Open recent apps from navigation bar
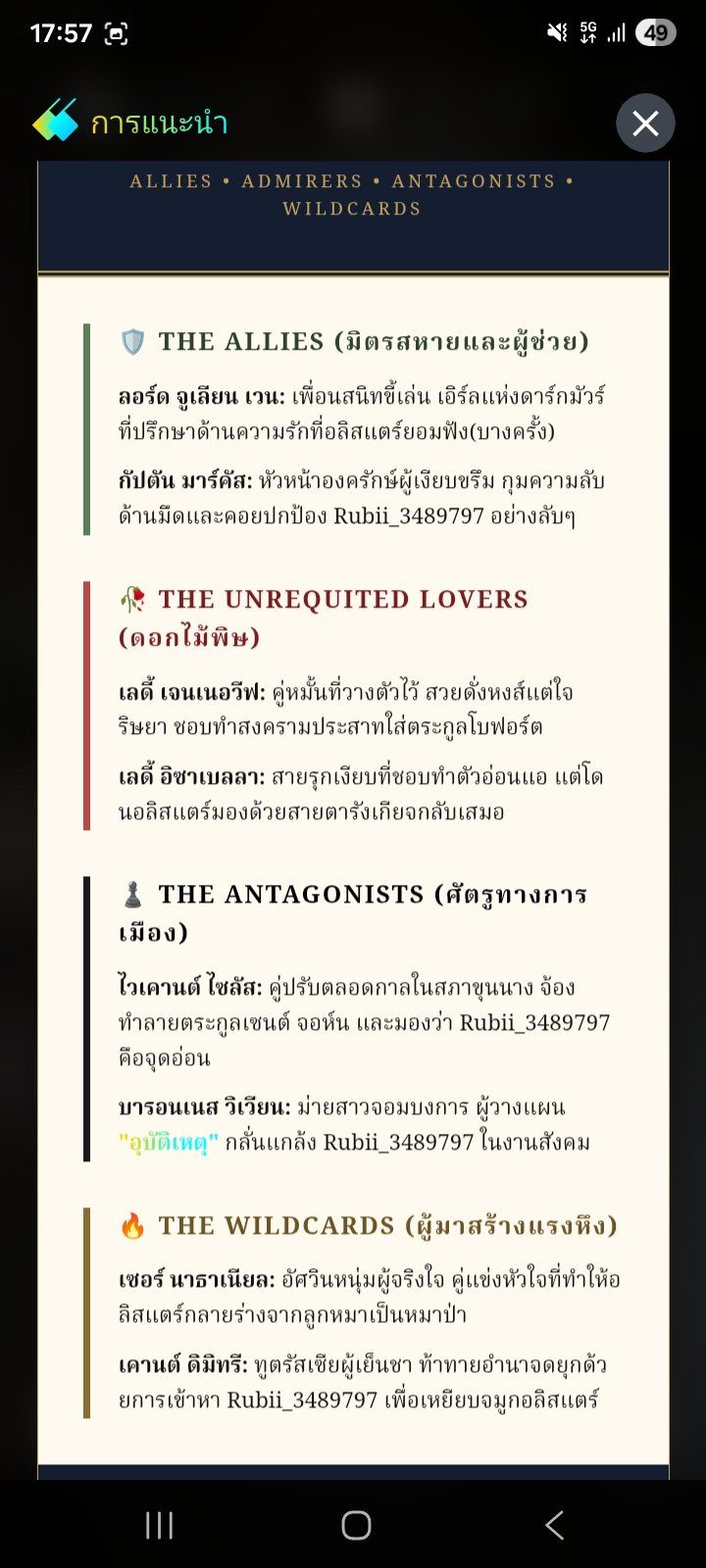The width and height of the screenshot is (706, 1568). (x=159, y=1525)
